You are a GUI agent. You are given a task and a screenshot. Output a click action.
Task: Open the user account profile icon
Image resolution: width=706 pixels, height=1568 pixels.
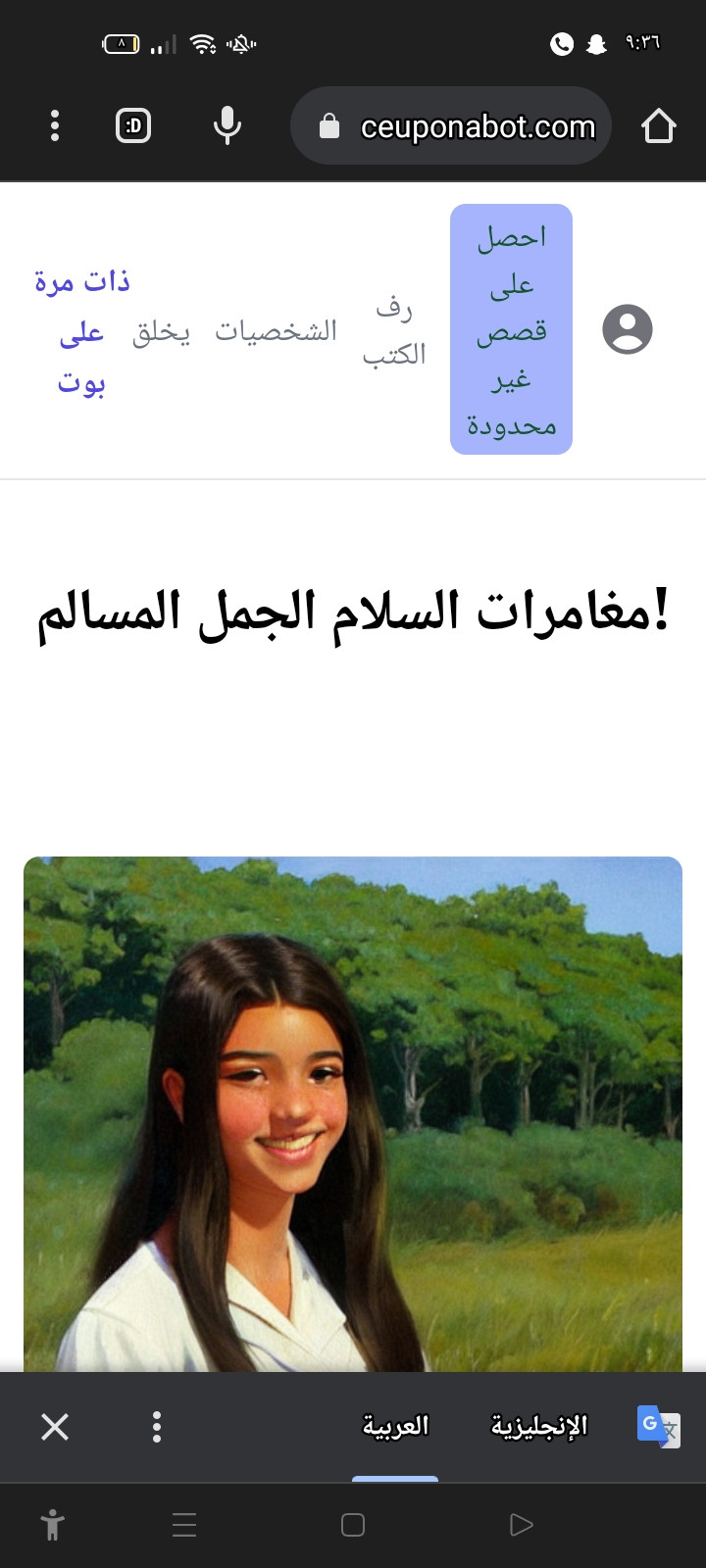(627, 329)
